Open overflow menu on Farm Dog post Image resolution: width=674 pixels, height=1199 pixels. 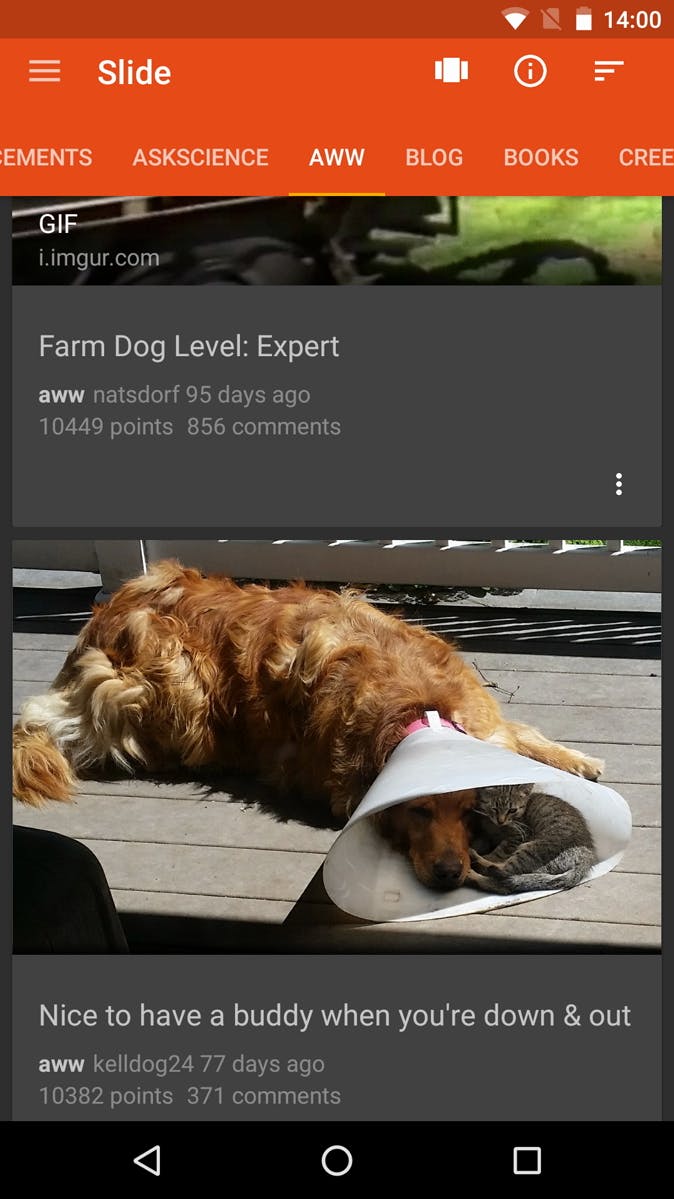(619, 485)
